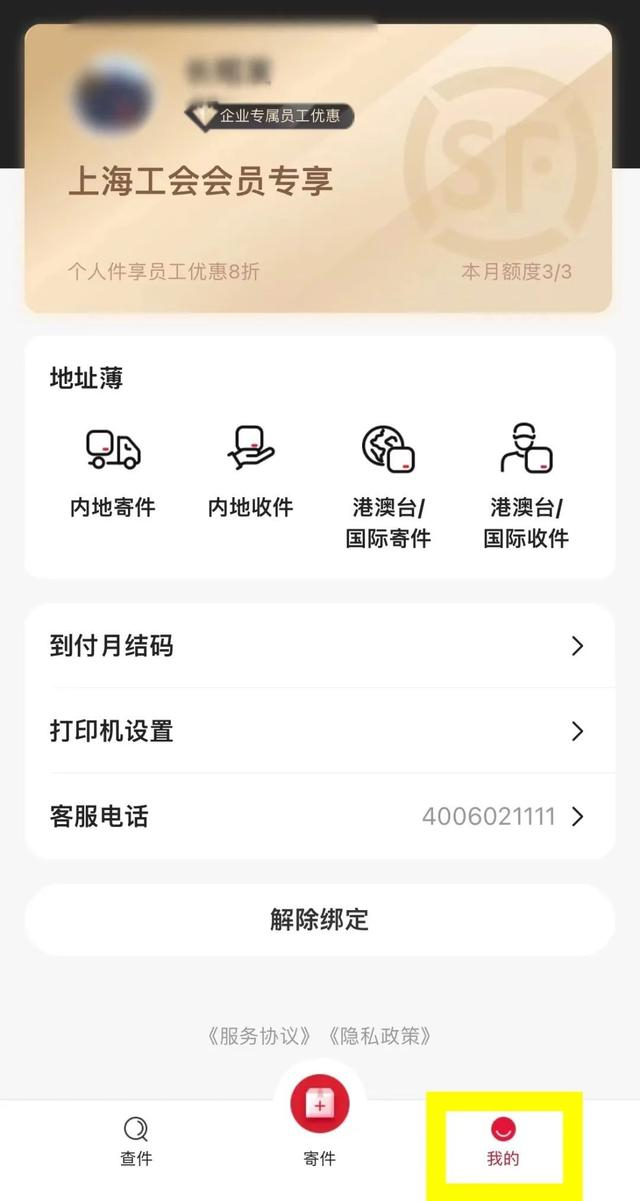Open the 《隐私政策》 link
The width and height of the screenshot is (640, 1201).
pos(379,1036)
